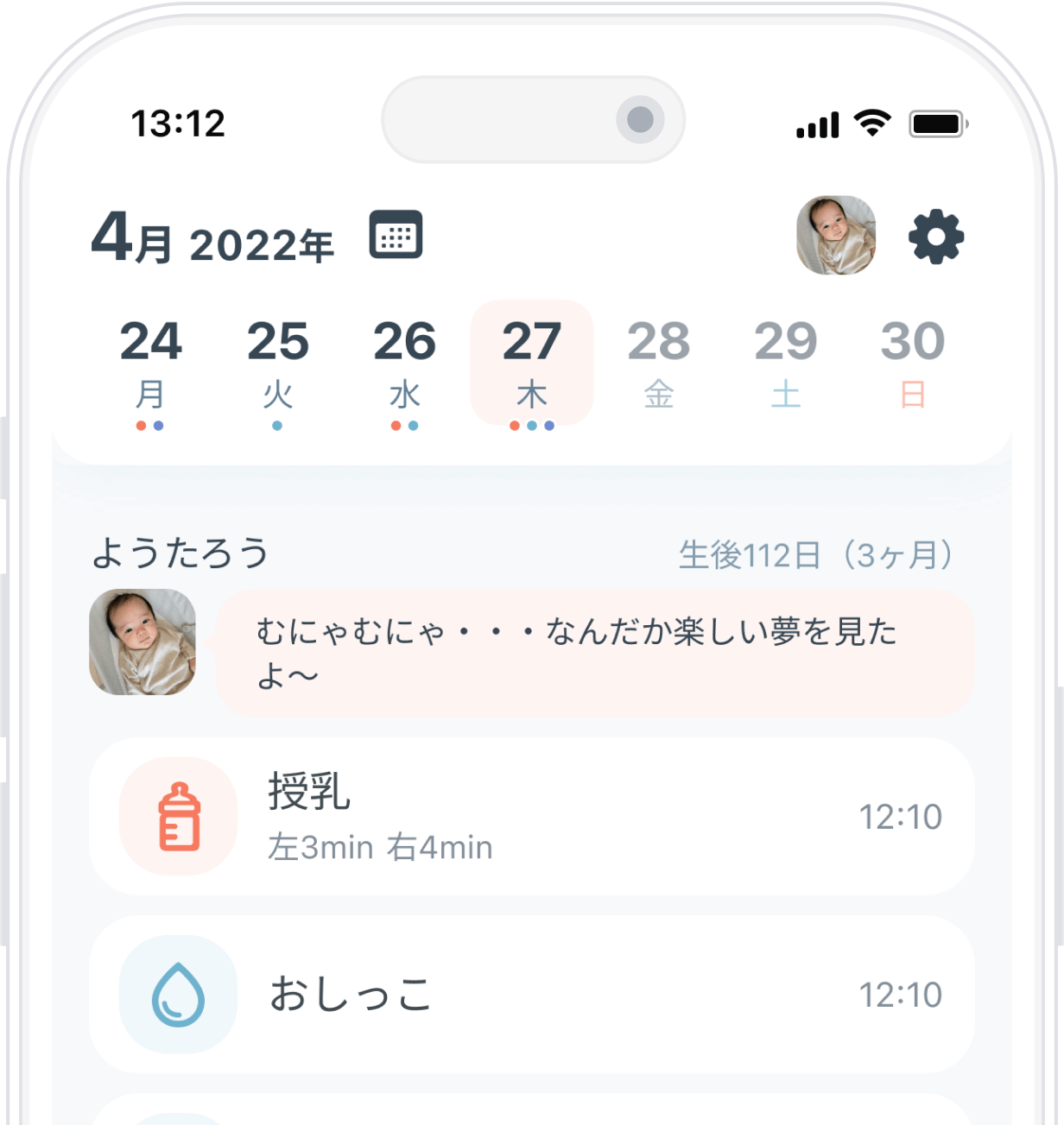1064x1125 pixels.
Task: Pick Sunday the 30th
Action: coord(912,363)
